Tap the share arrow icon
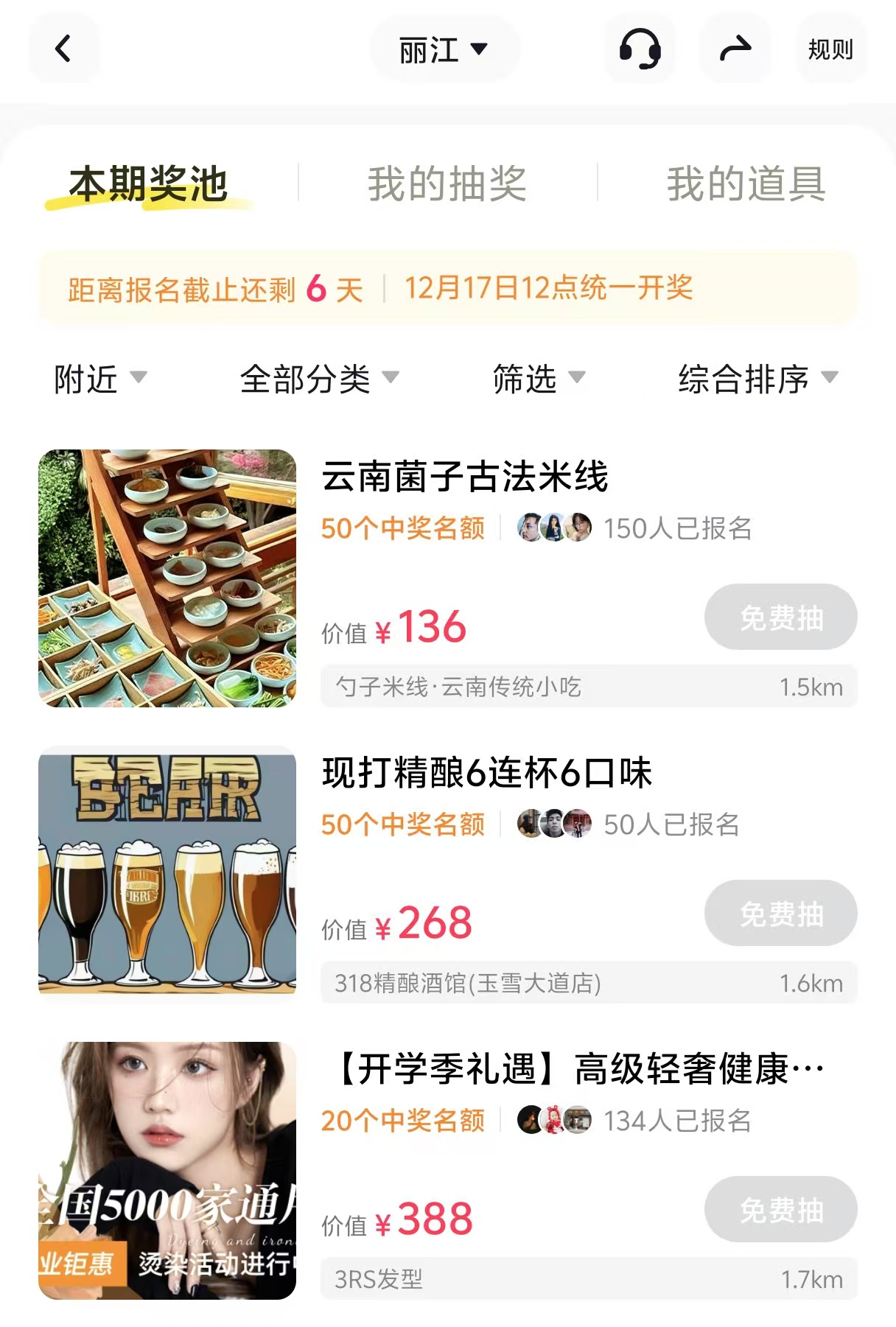The image size is (896, 1327). [x=735, y=49]
